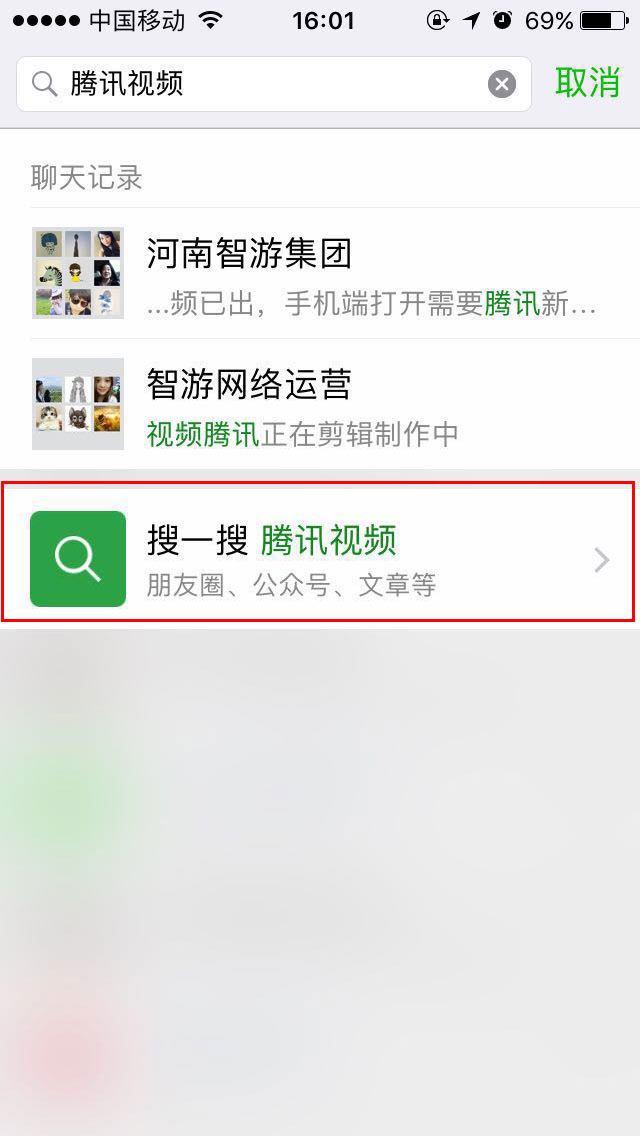Cancel the search with 取消
This screenshot has height=1136, width=640.
point(588,82)
